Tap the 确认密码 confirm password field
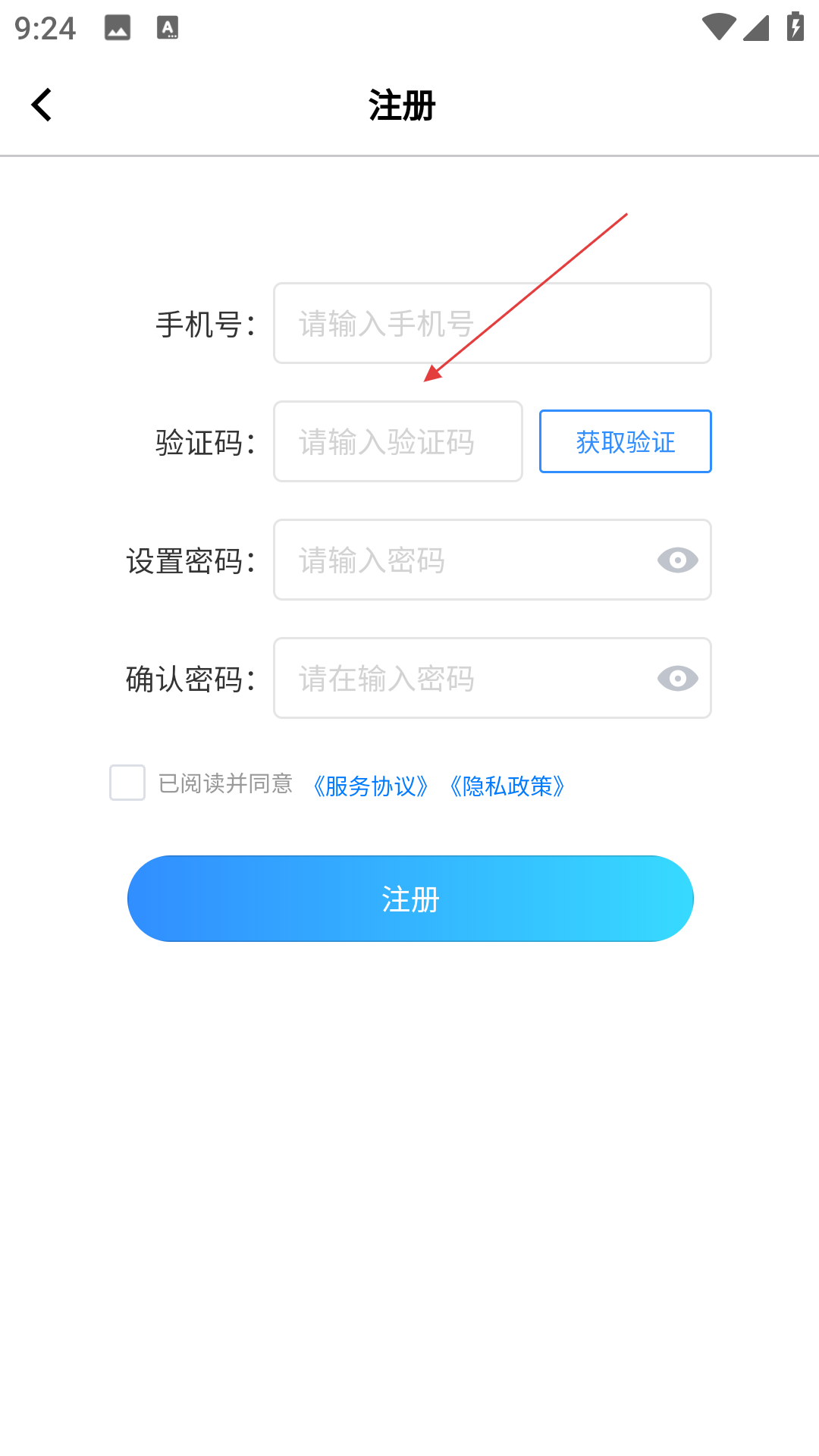Screen dimensions: 819x1456 (x=492, y=678)
